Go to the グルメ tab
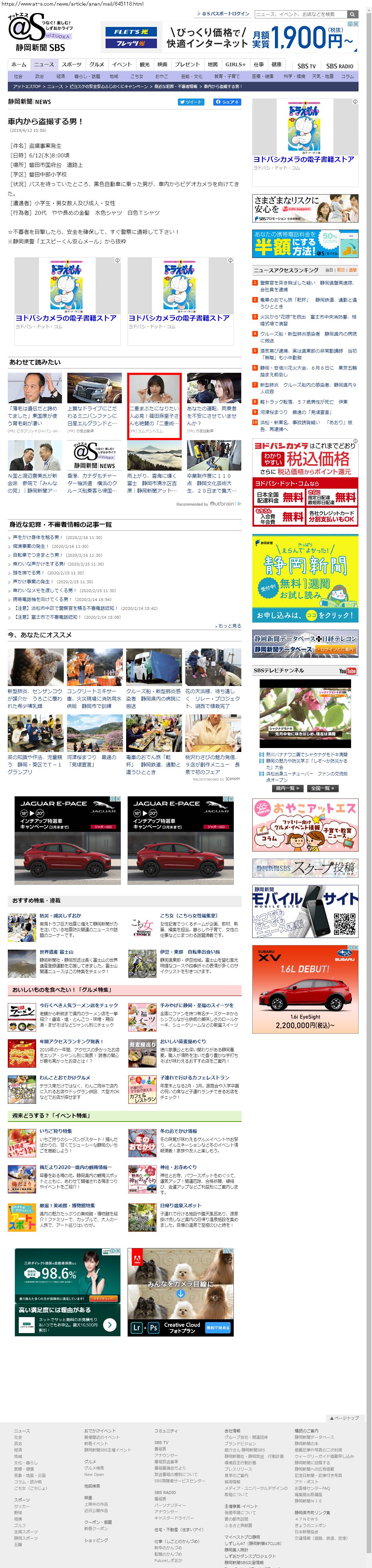The height and width of the screenshot is (1568, 372). [97, 64]
